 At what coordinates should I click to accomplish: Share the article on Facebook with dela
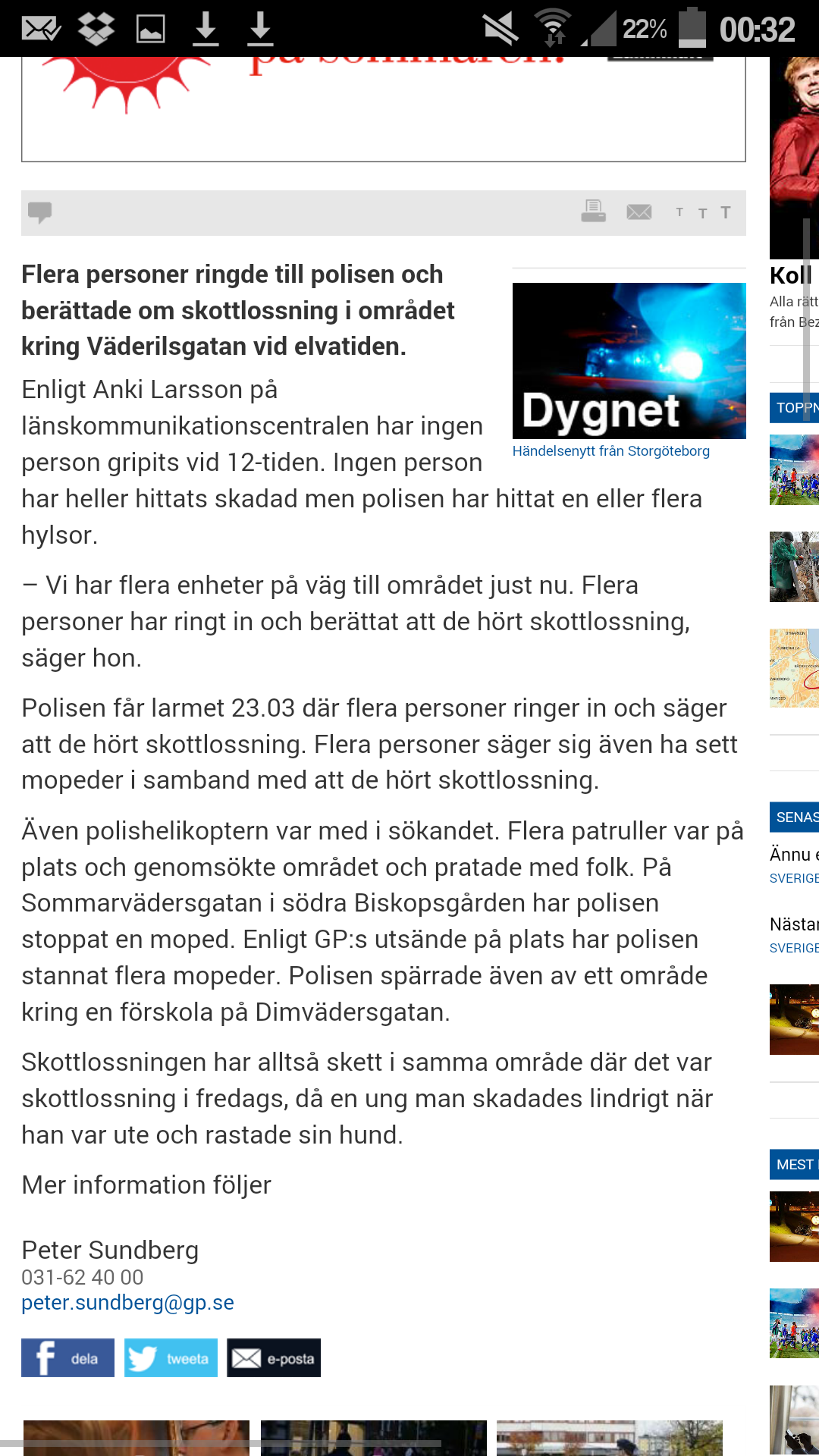pos(67,1358)
